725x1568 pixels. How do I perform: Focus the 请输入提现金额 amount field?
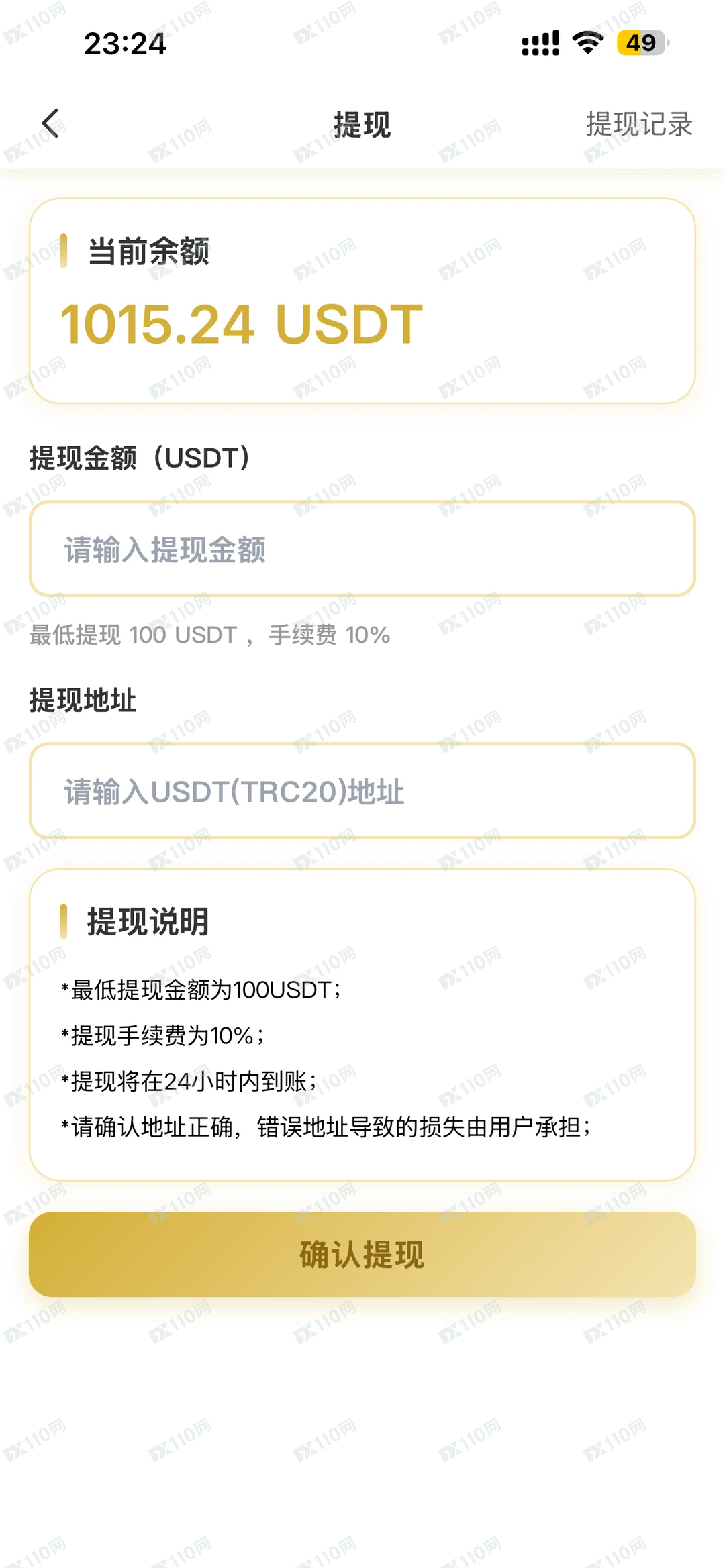[x=362, y=549]
